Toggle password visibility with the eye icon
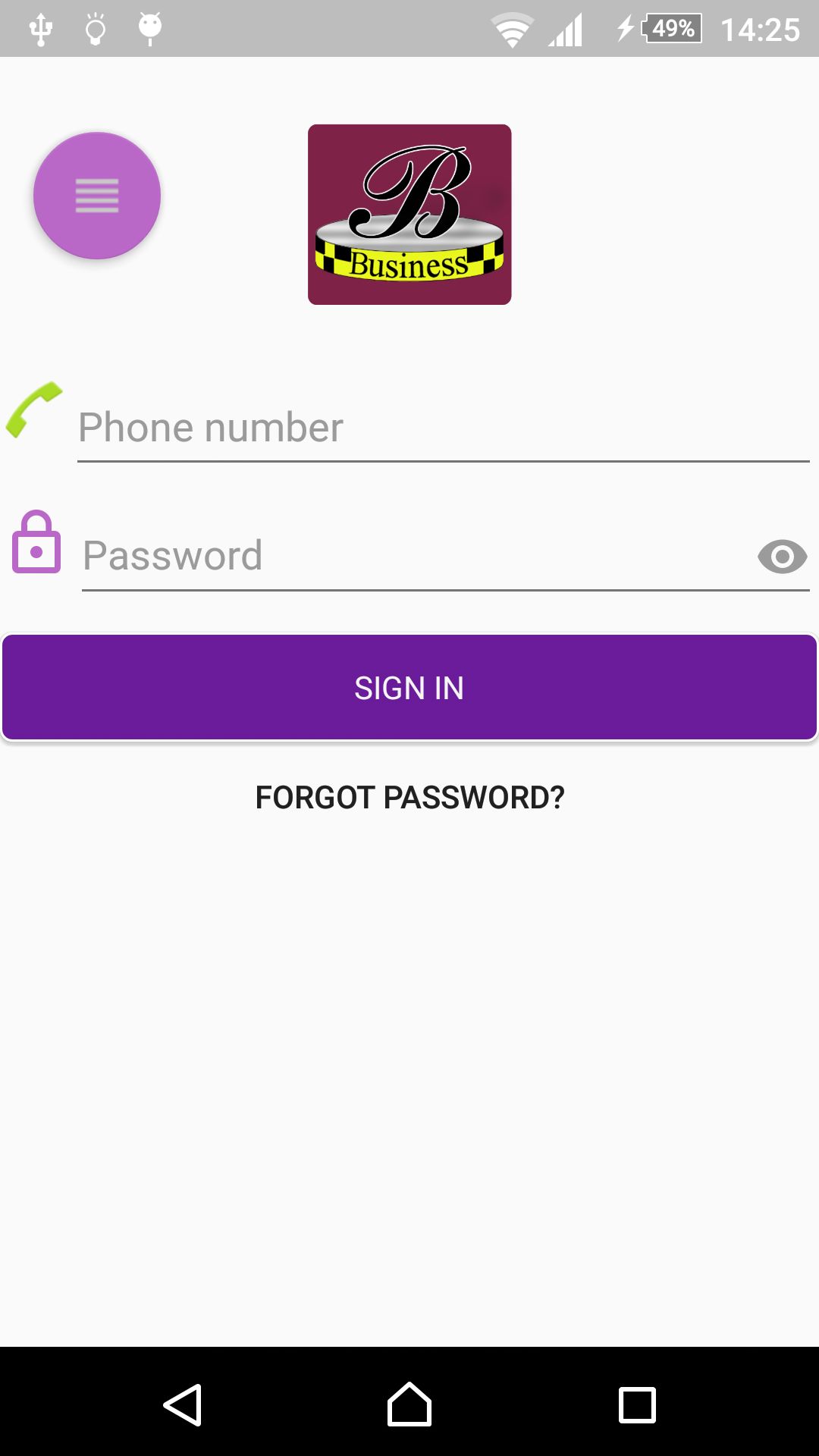819x1456 pixels. coord(782,557)
